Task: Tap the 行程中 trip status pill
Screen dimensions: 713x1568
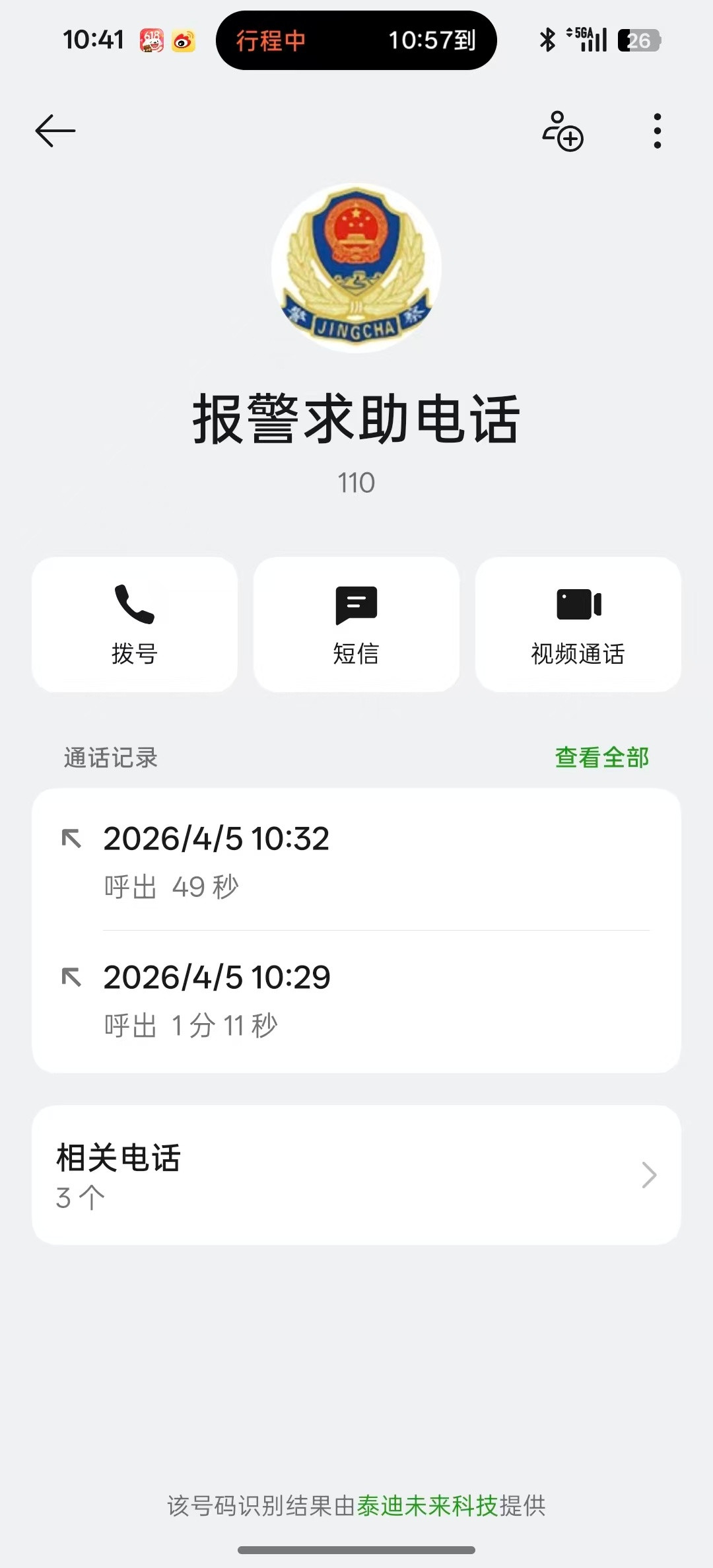Action: [x=271, y=40]
